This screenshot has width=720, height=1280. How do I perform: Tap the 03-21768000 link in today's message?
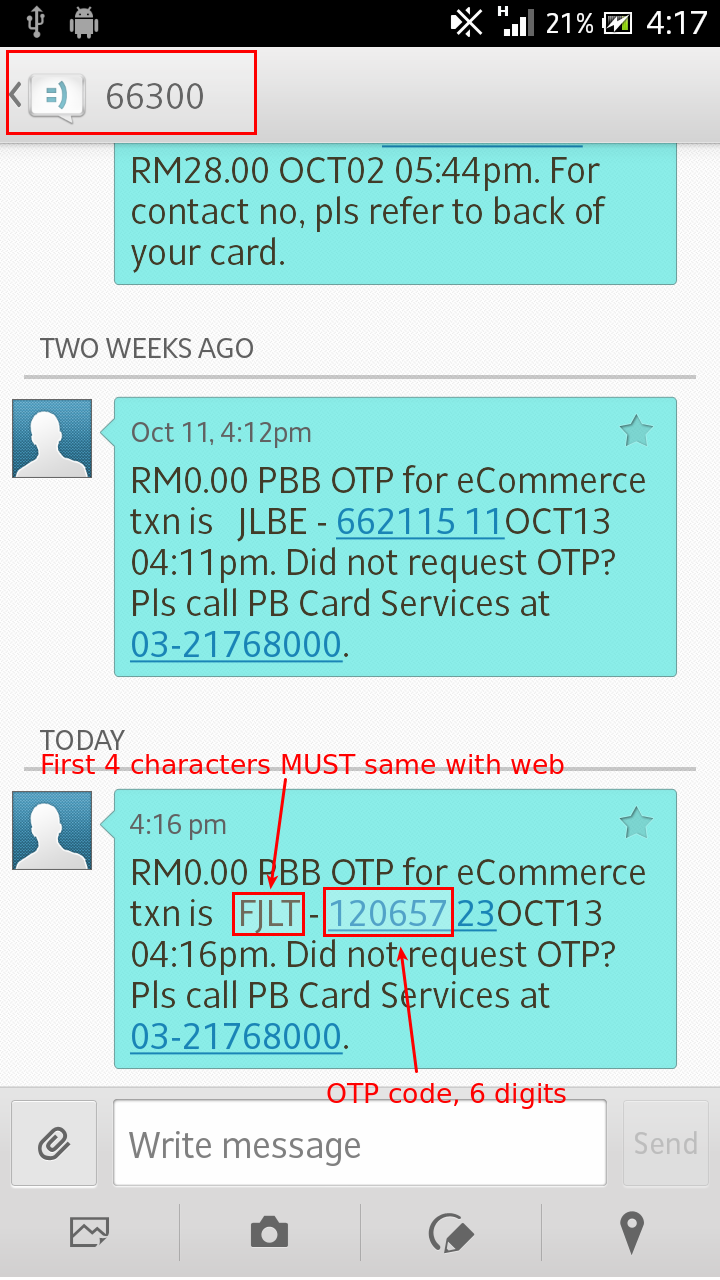point(236,1036)
